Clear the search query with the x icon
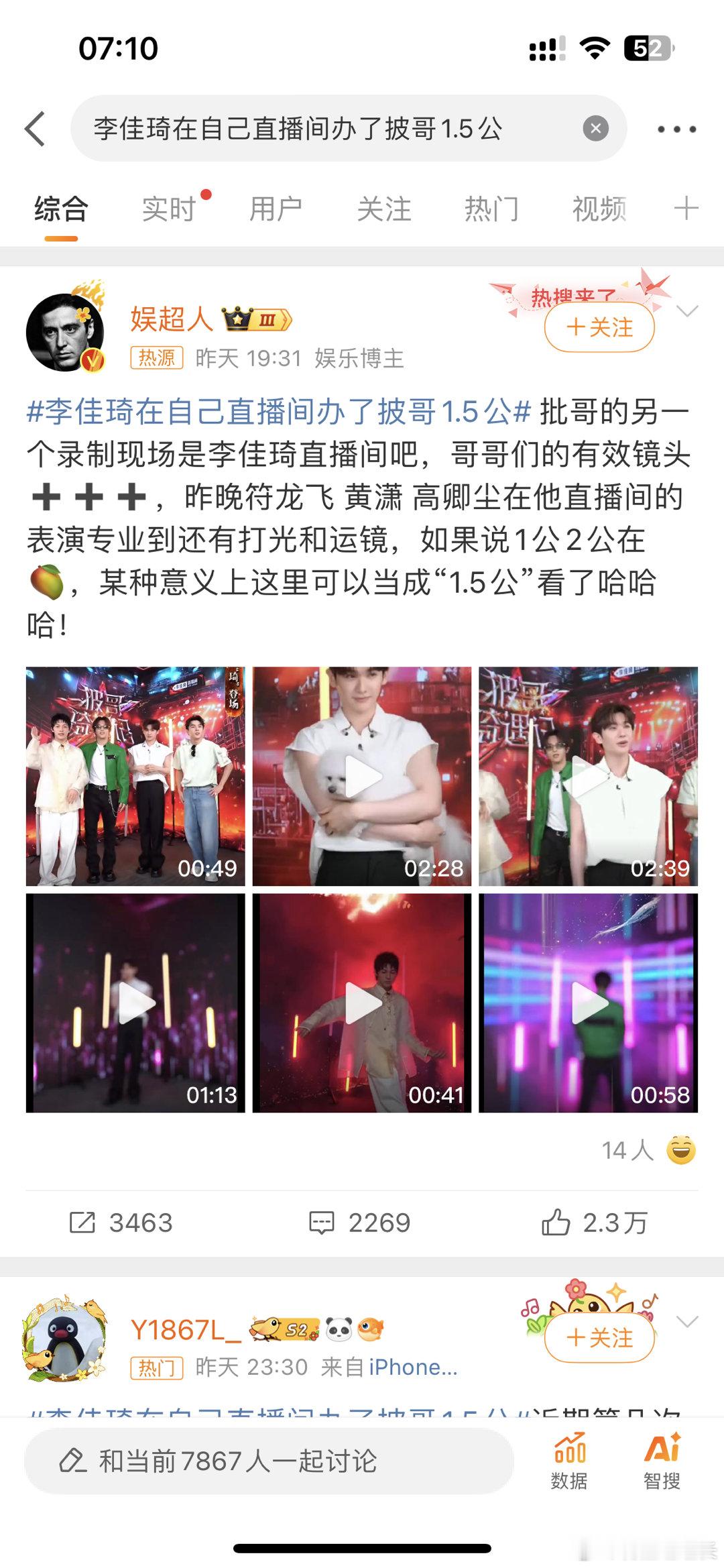Viewport: 724px width, 1568px height. click(x=595, y=127)
